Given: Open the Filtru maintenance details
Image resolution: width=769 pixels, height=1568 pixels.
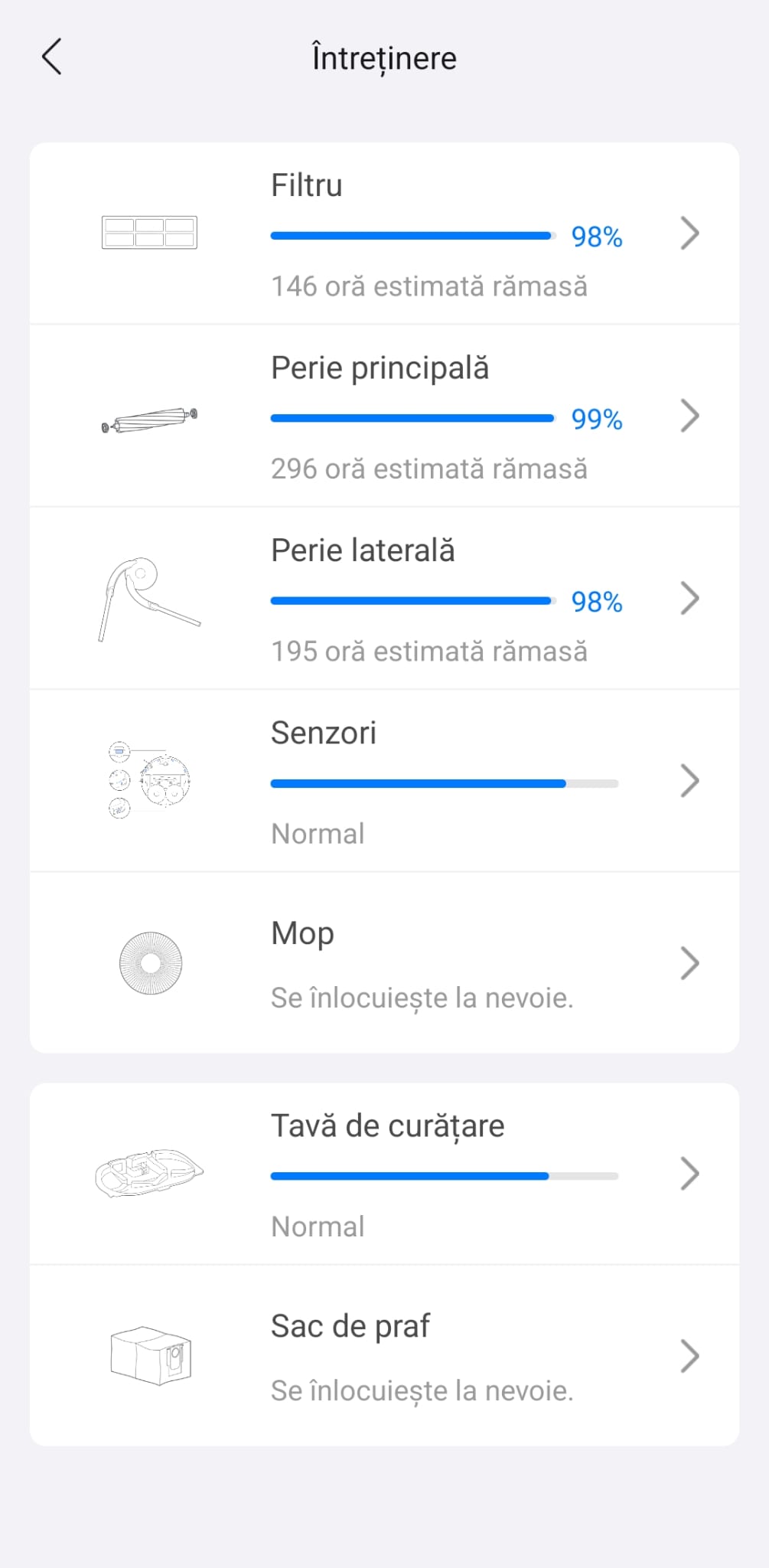Looking at the screenshot, I should [x=384, y=234].
